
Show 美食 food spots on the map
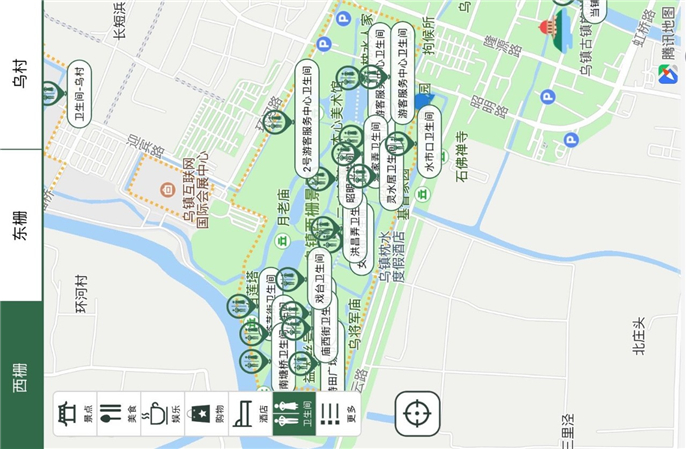click(110, 413)
